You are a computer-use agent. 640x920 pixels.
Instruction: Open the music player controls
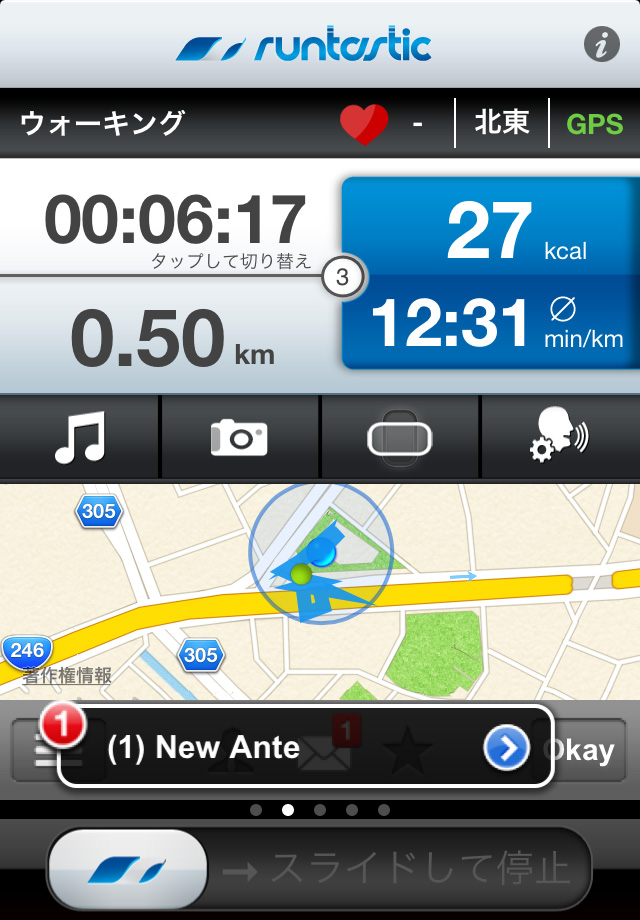click(x=80, y=438)
